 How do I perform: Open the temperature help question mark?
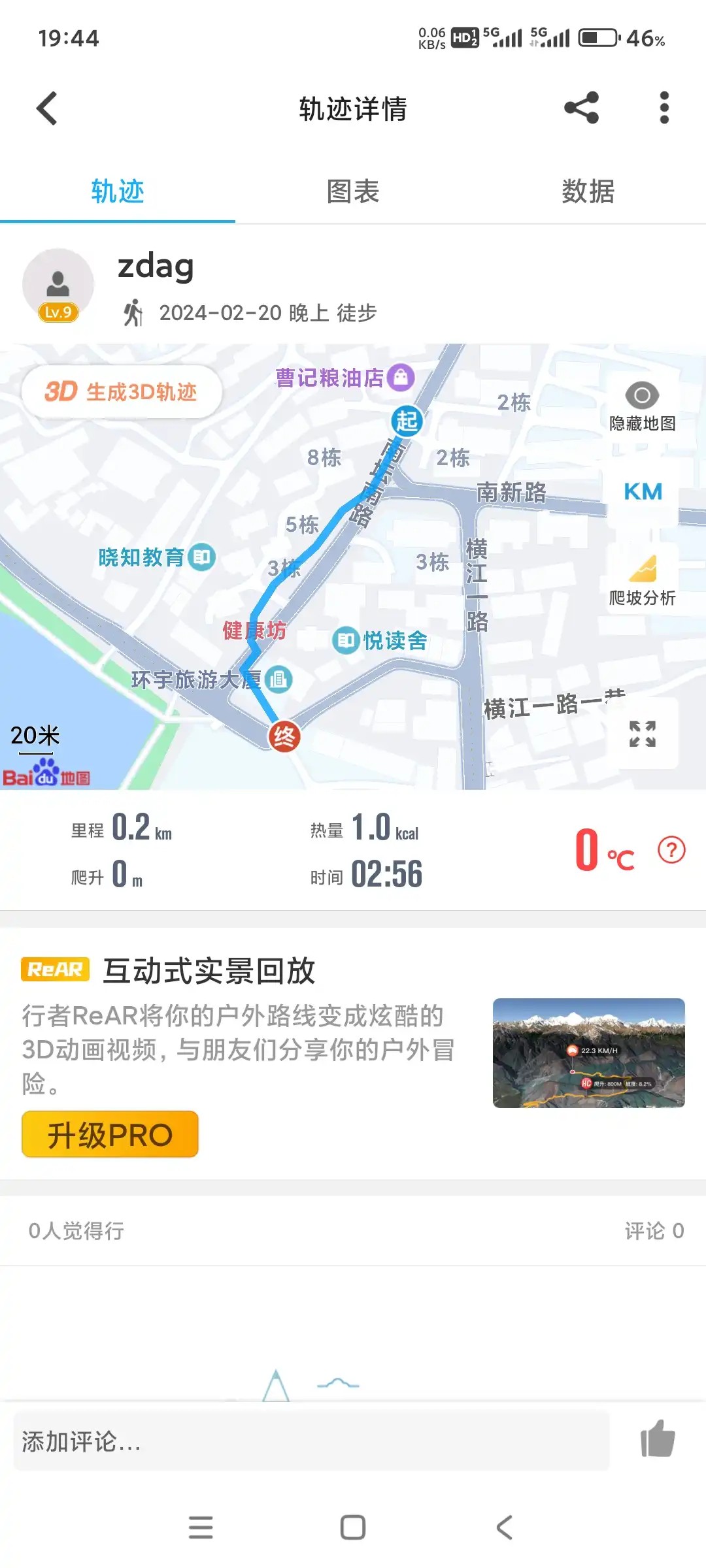671,850
